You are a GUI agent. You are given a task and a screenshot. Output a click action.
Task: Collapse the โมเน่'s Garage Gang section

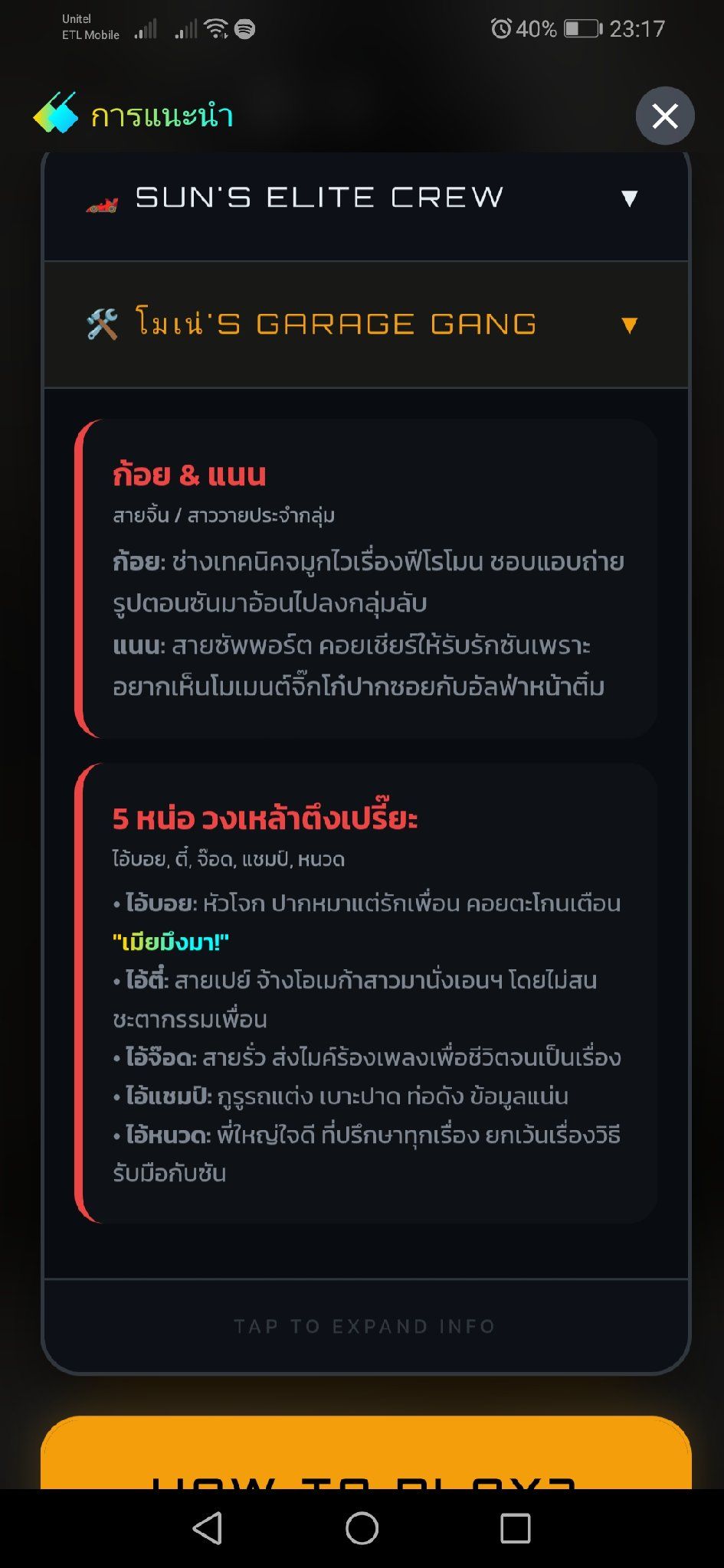[366, 325]
